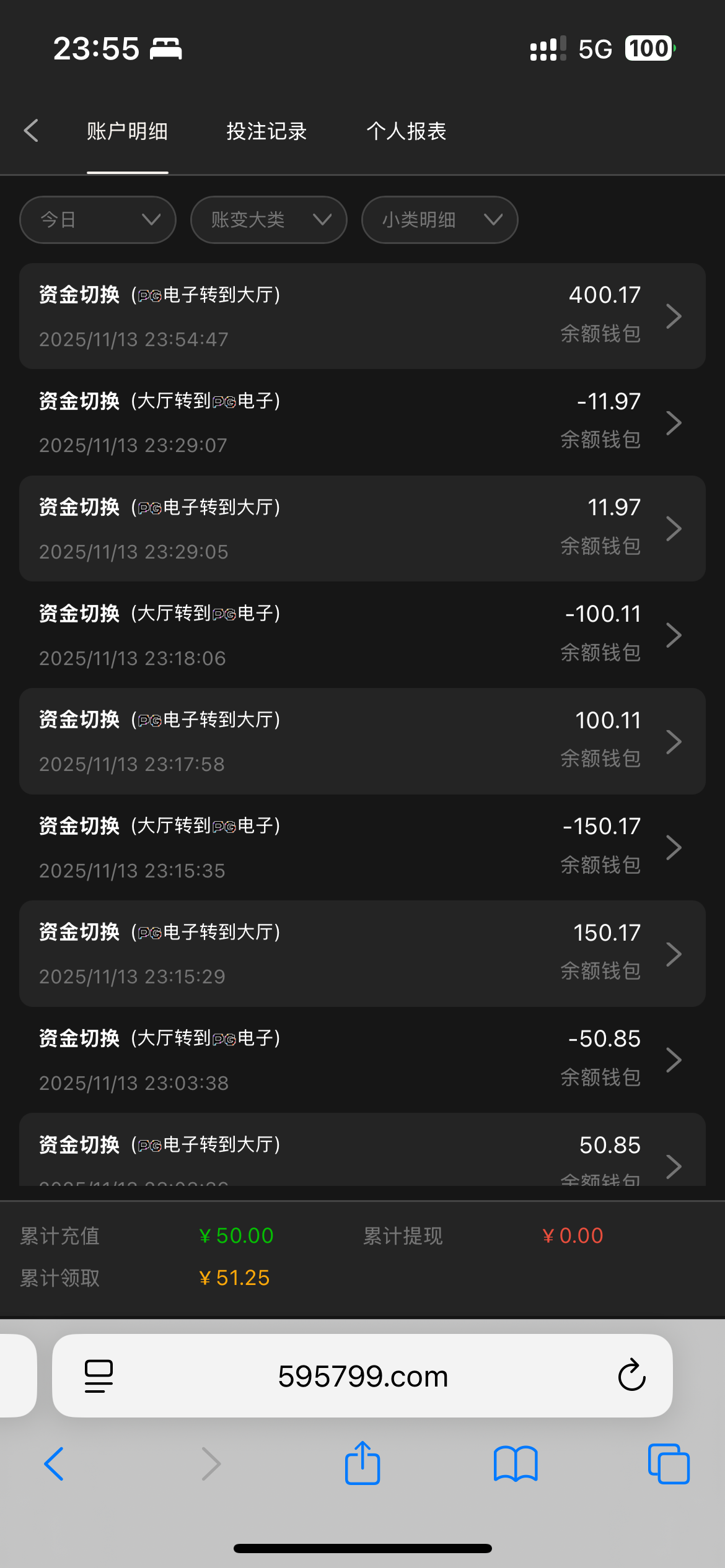Tap the 595799.com address bar

[x=362, y=1376]
